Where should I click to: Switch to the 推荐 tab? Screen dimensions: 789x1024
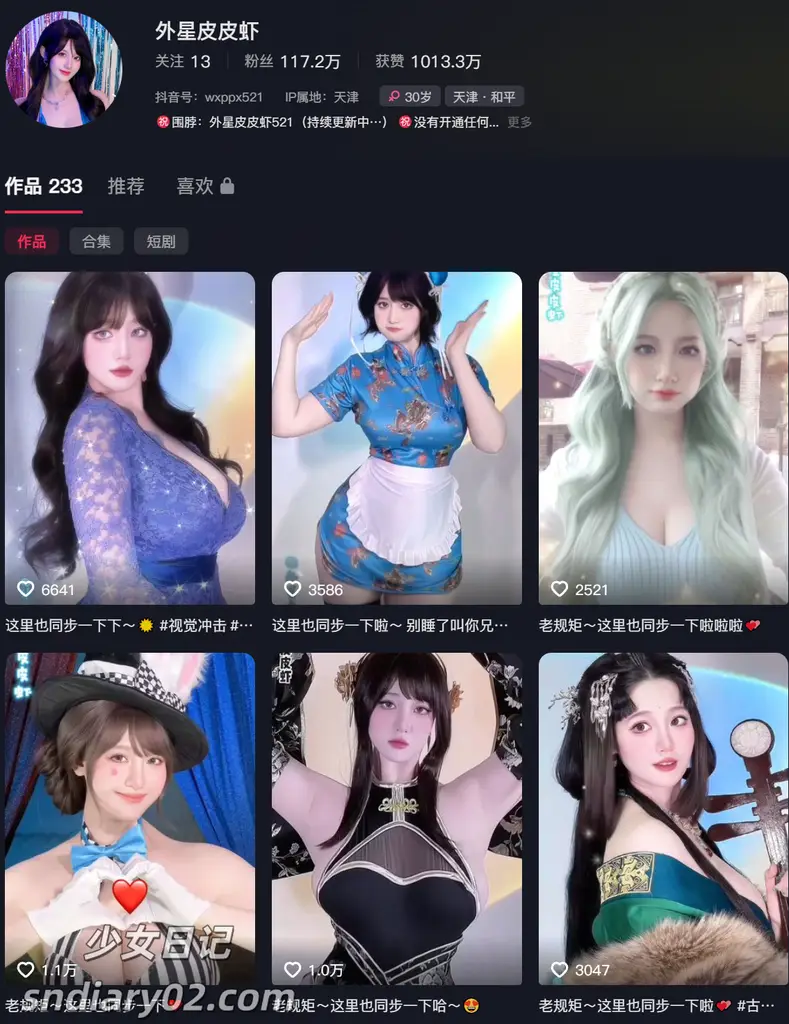126,186
